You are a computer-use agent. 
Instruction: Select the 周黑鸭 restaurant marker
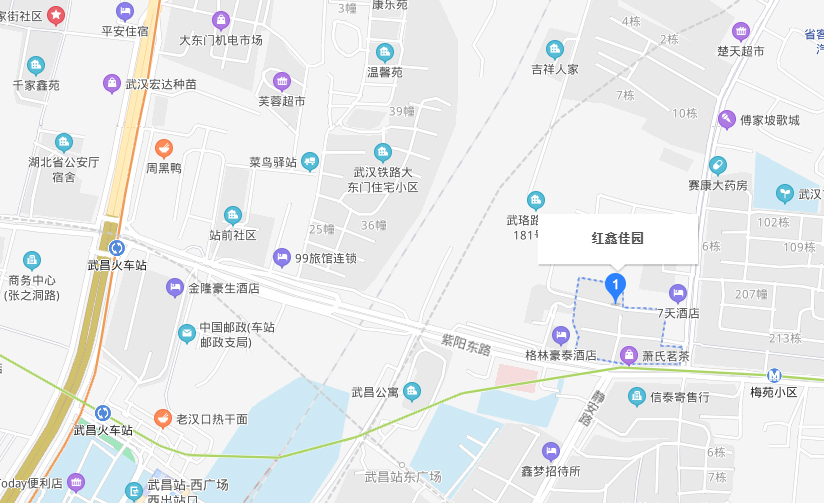coord(163,149)
